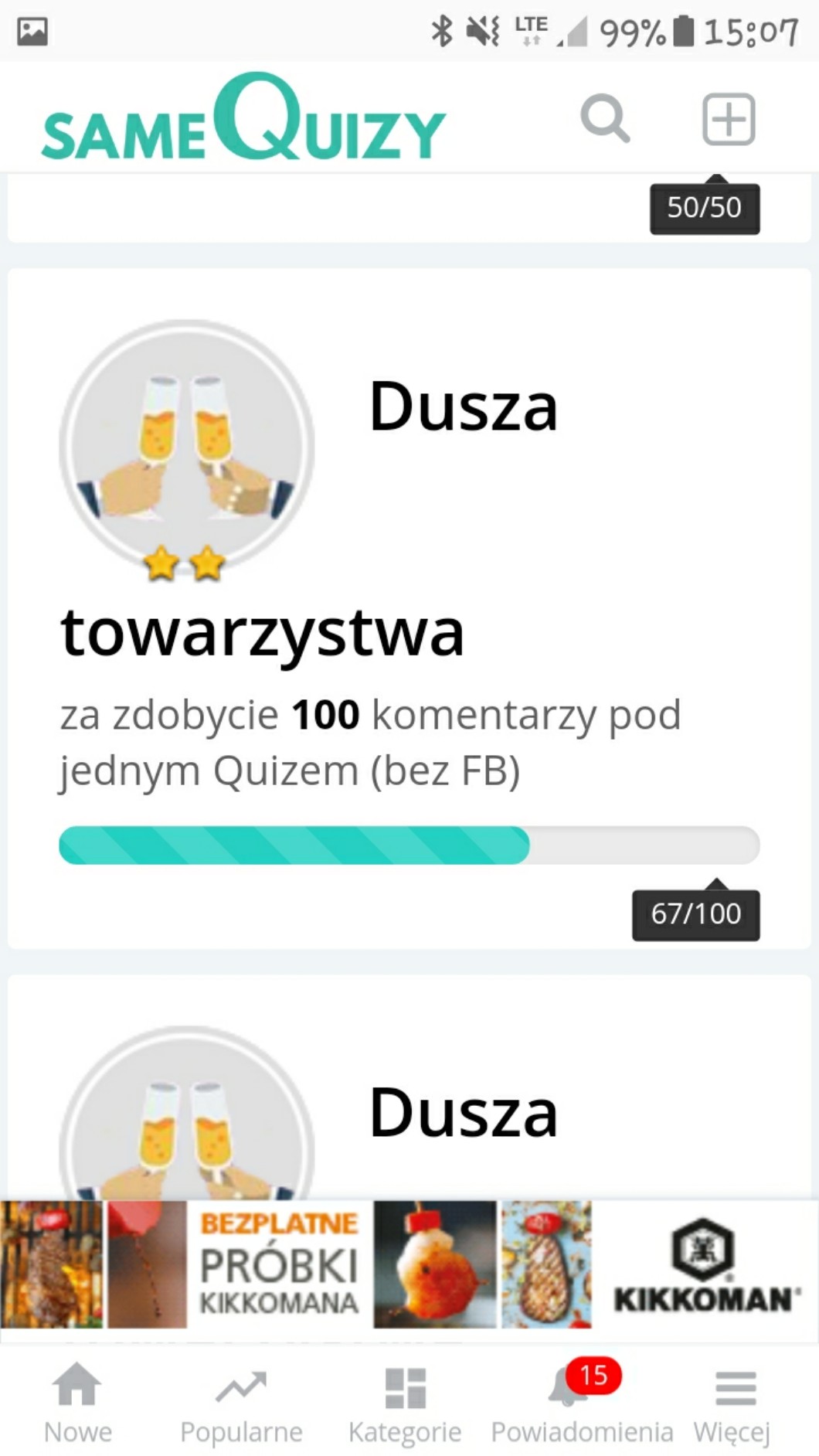
Task: Tap the plus icon to add quiz
Action: point(728,119)
